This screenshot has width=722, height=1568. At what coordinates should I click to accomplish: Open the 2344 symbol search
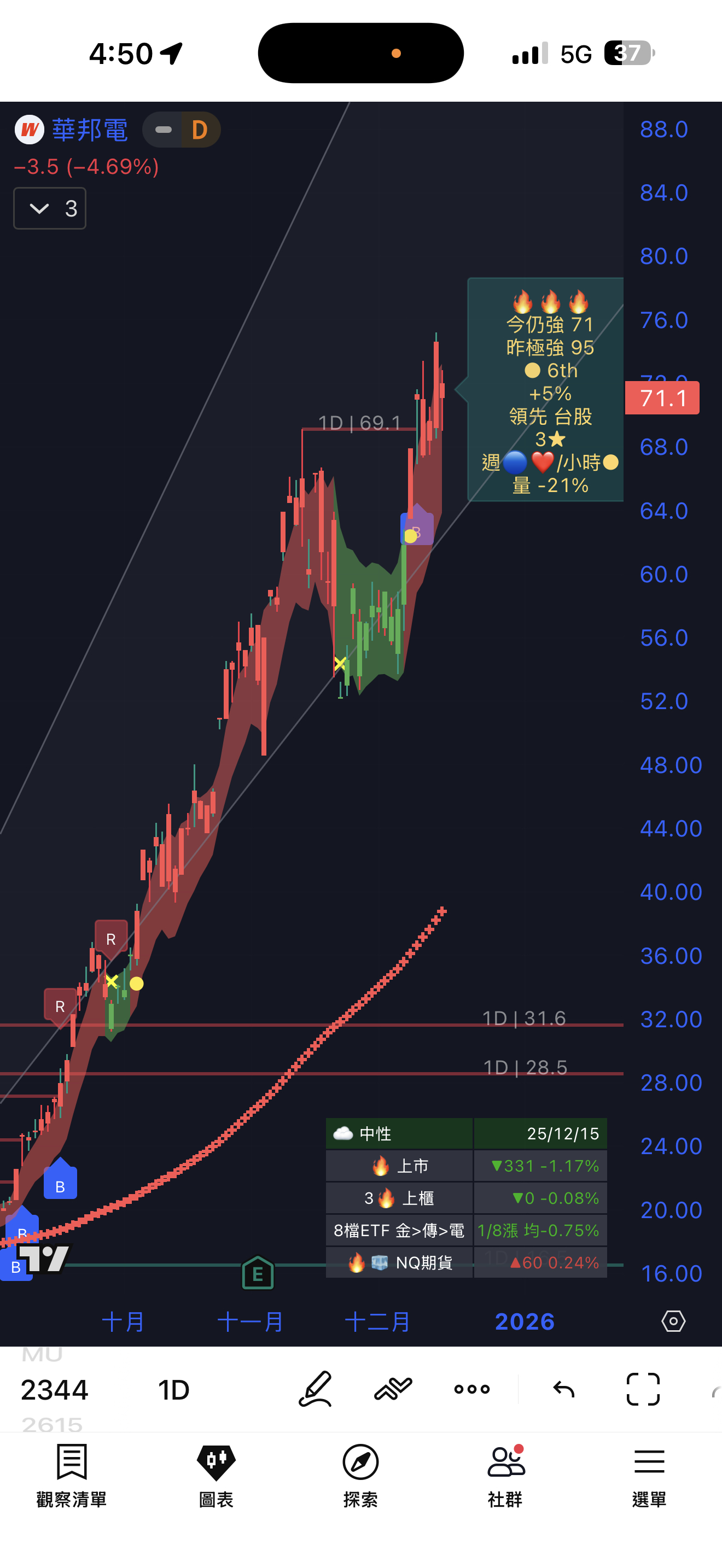(x=55, y=1390)
